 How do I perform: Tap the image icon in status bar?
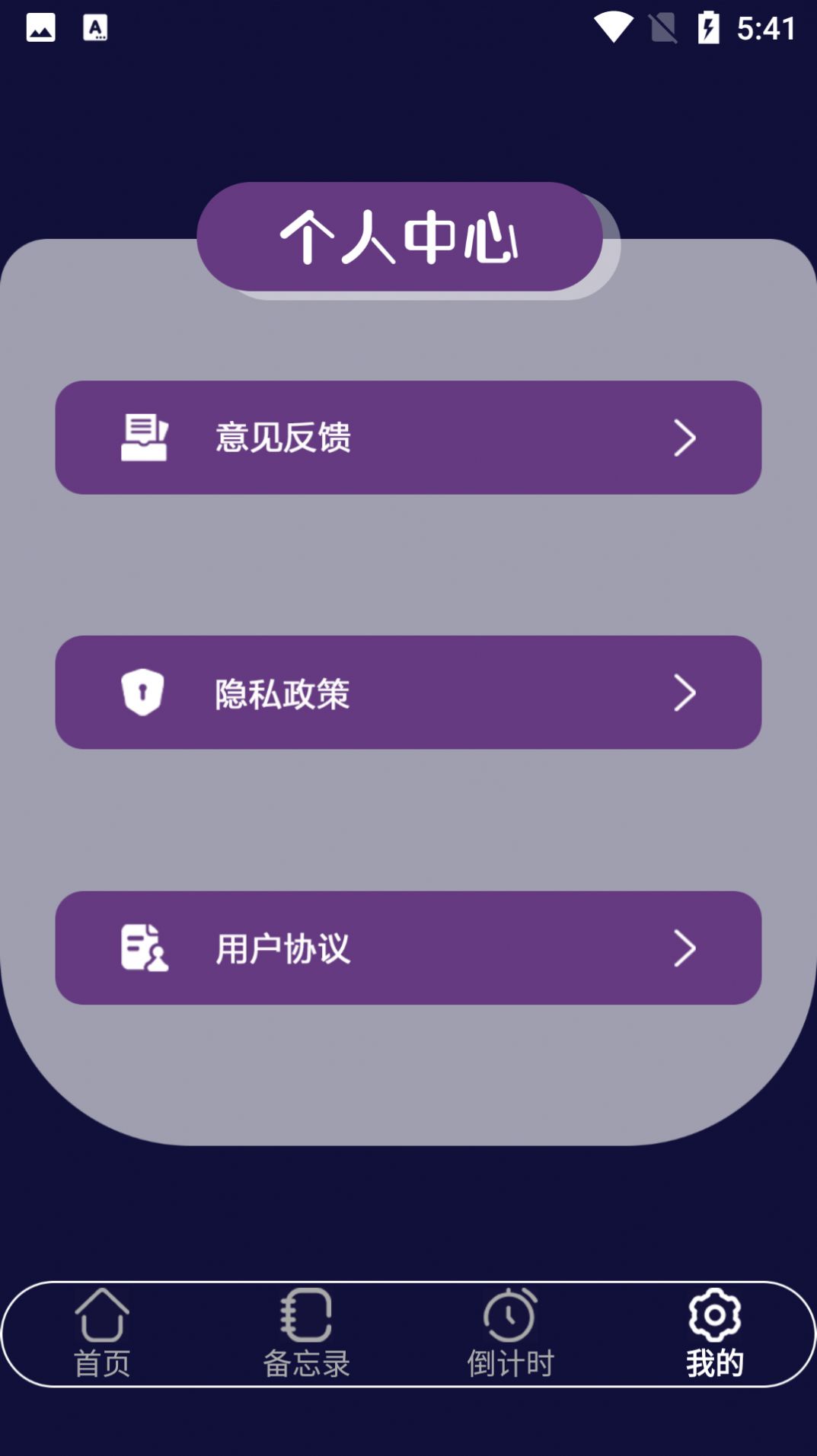(x=42, y=27)
